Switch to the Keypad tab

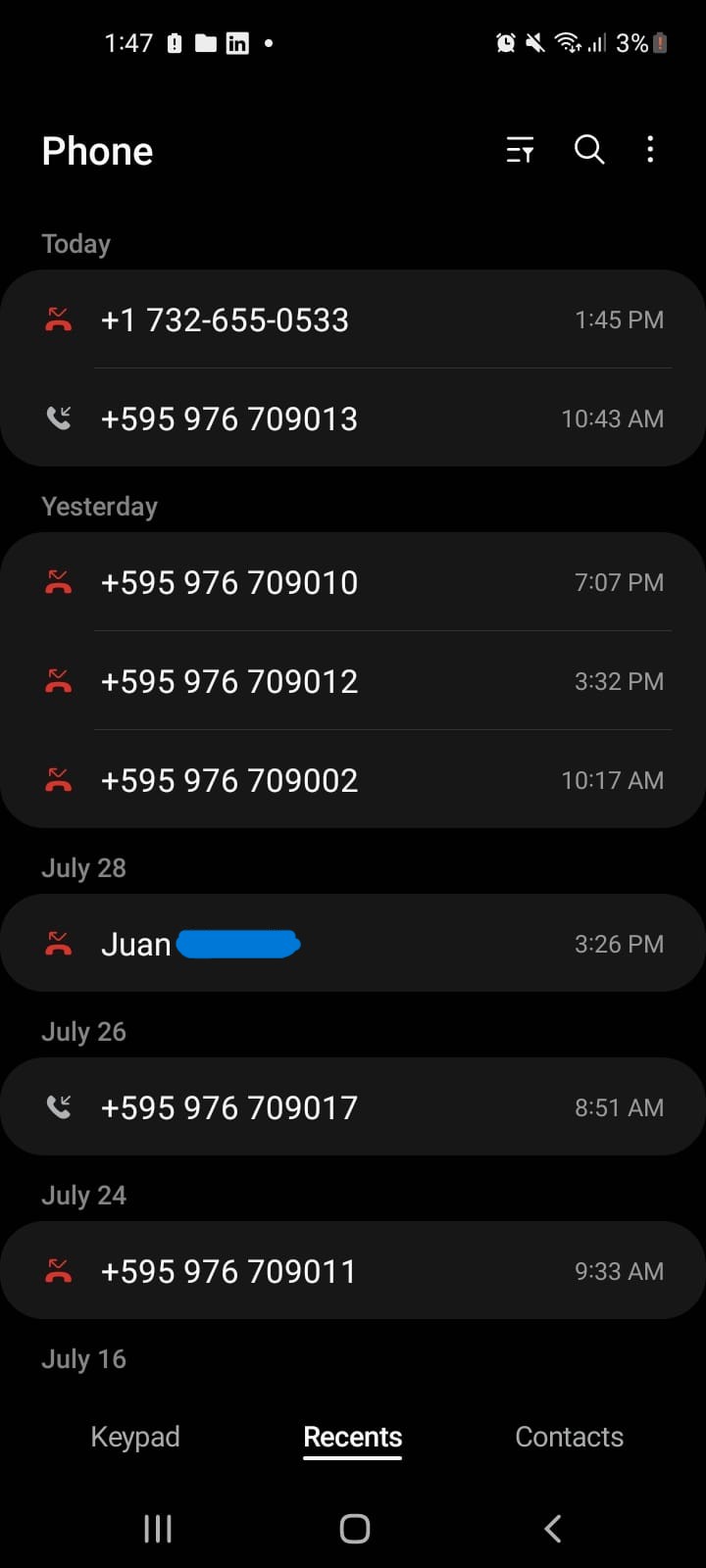click(x=135, y=1437)
